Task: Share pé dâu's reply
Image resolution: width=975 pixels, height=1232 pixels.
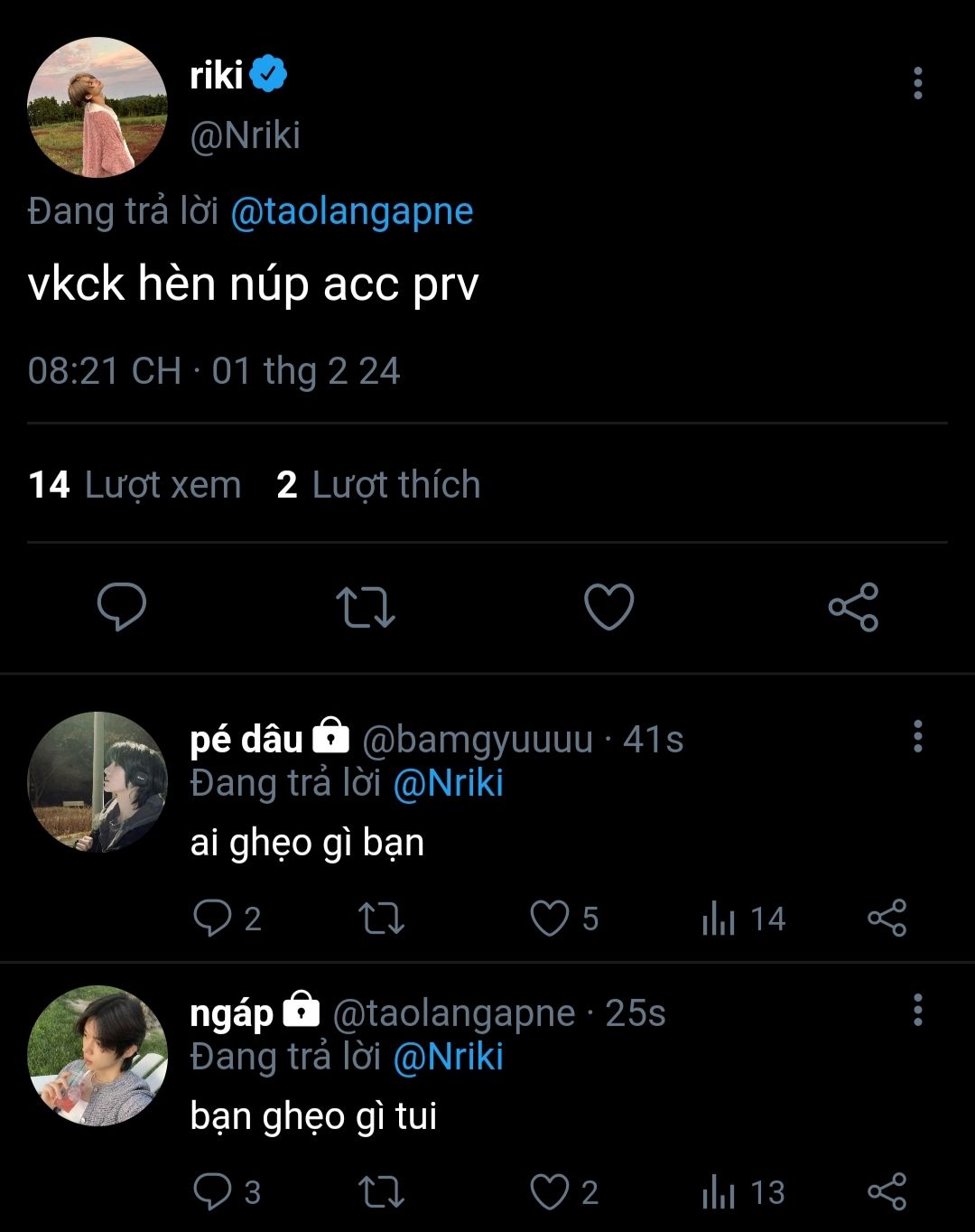Action: click(887, 919)
